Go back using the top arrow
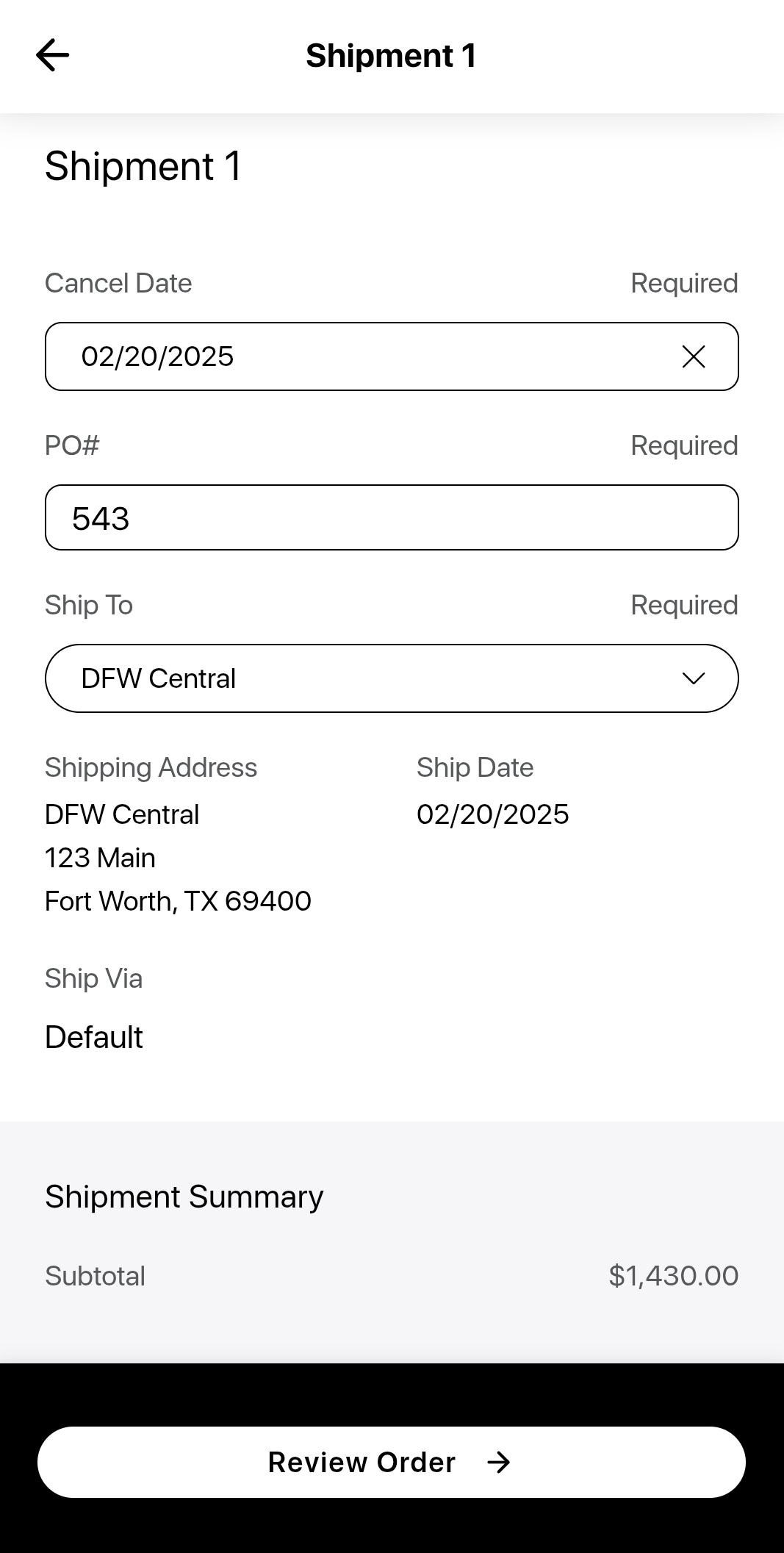The width and height of the screenshot is (784, 1553). pyautogui.click(x=53, y=55)
